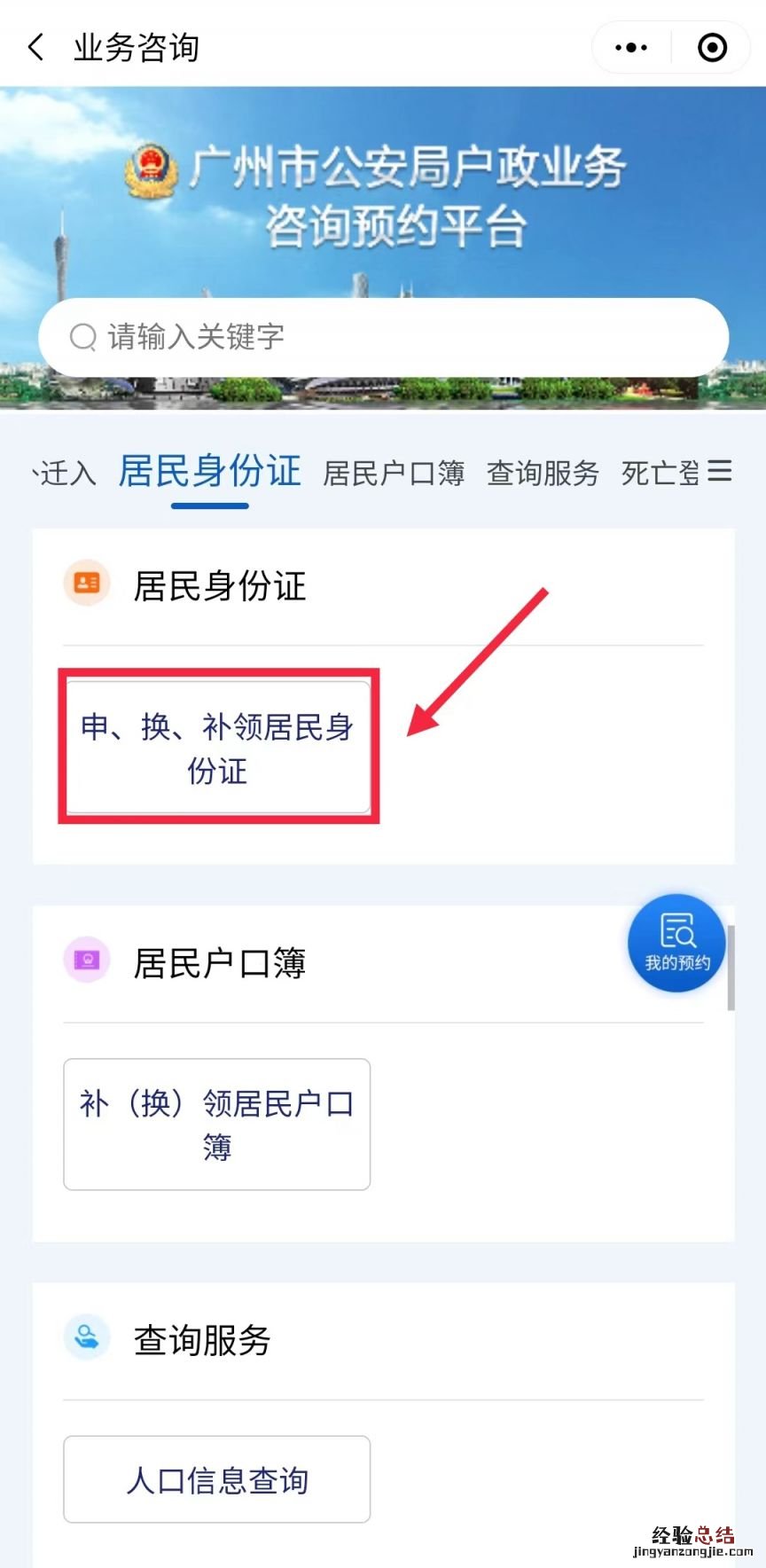Open 人口信息查询 service
The image size is (766, 1568).
[x=217, y=1479]
